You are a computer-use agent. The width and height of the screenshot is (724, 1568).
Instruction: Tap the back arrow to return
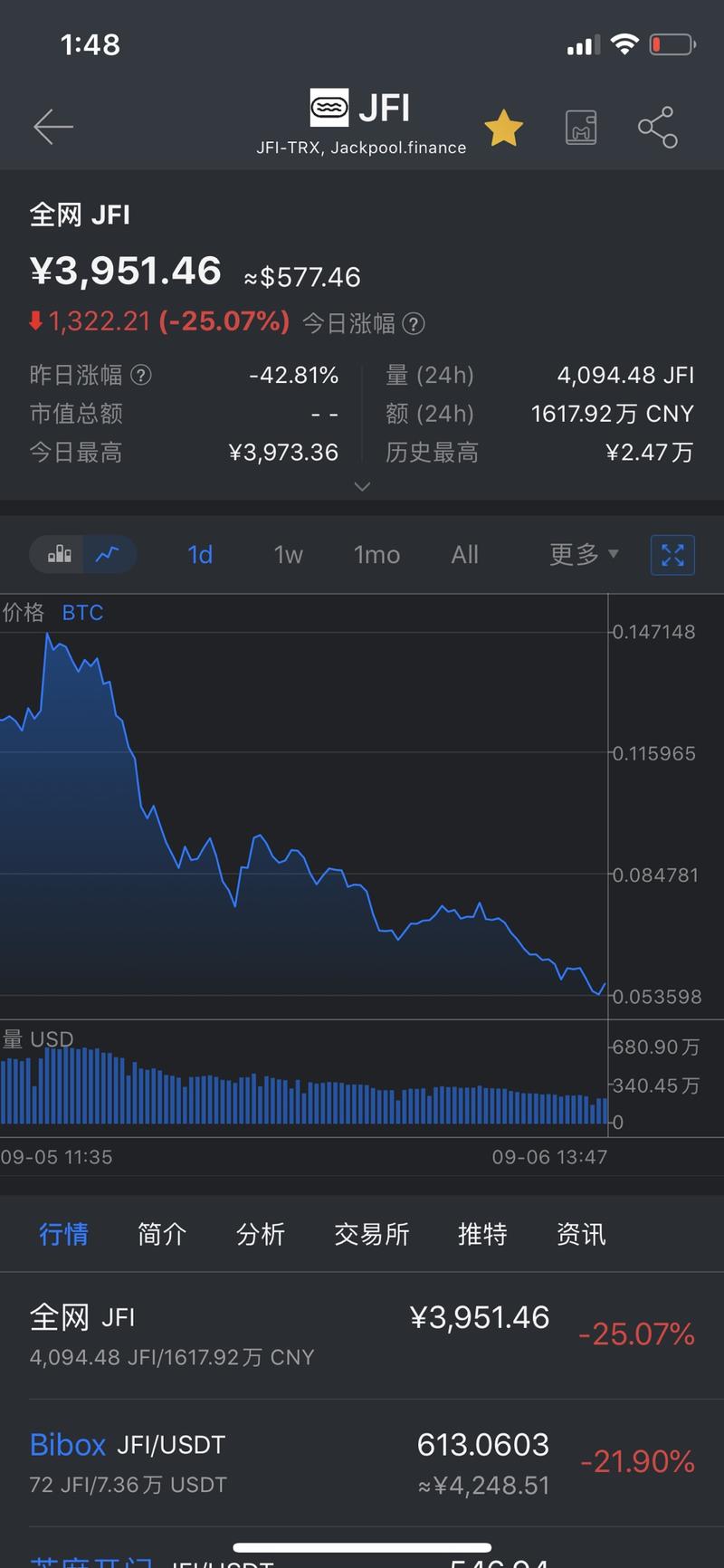click(x=52, y=127)
